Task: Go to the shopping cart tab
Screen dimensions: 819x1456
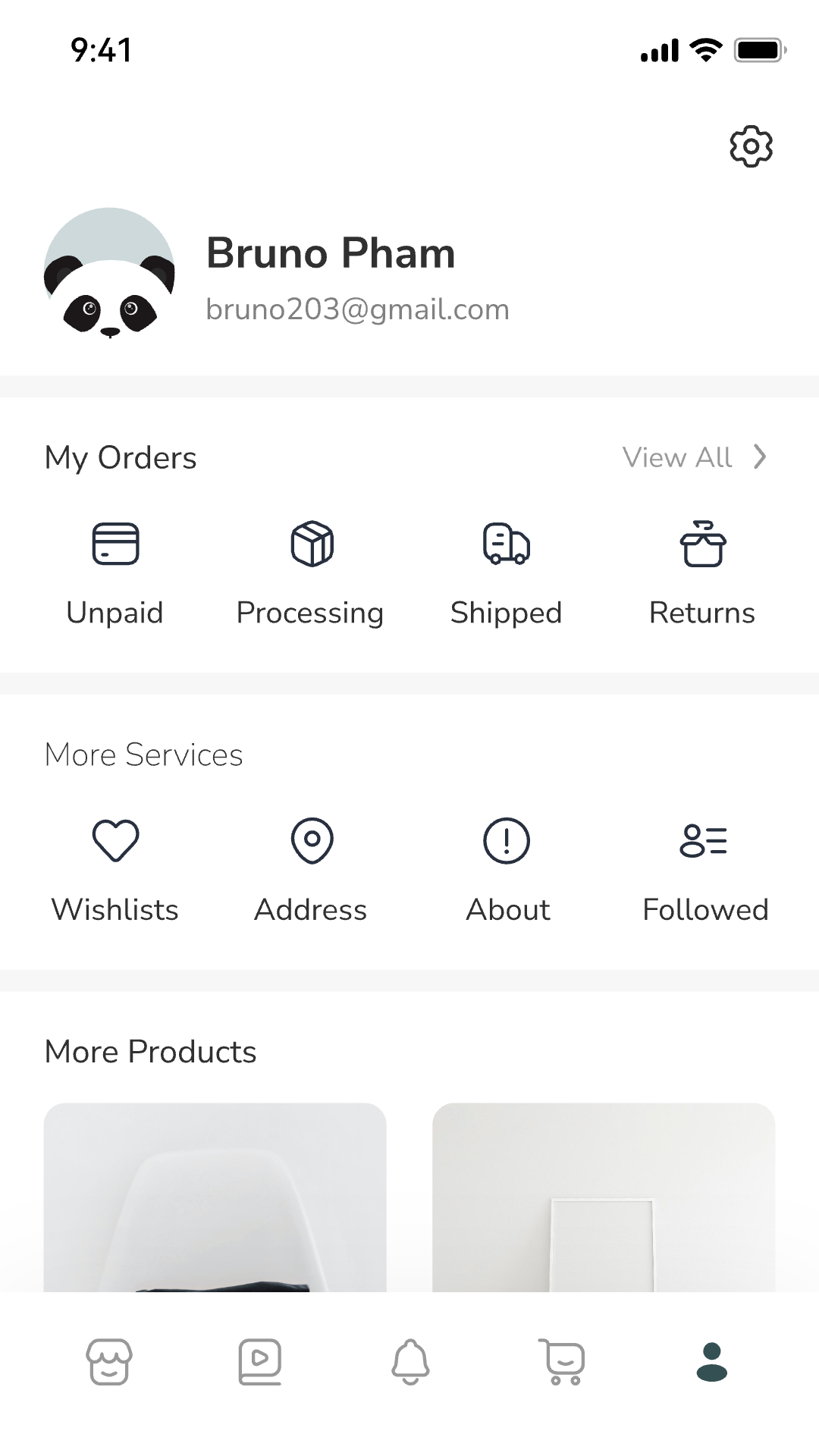Action: [562, 1362]
